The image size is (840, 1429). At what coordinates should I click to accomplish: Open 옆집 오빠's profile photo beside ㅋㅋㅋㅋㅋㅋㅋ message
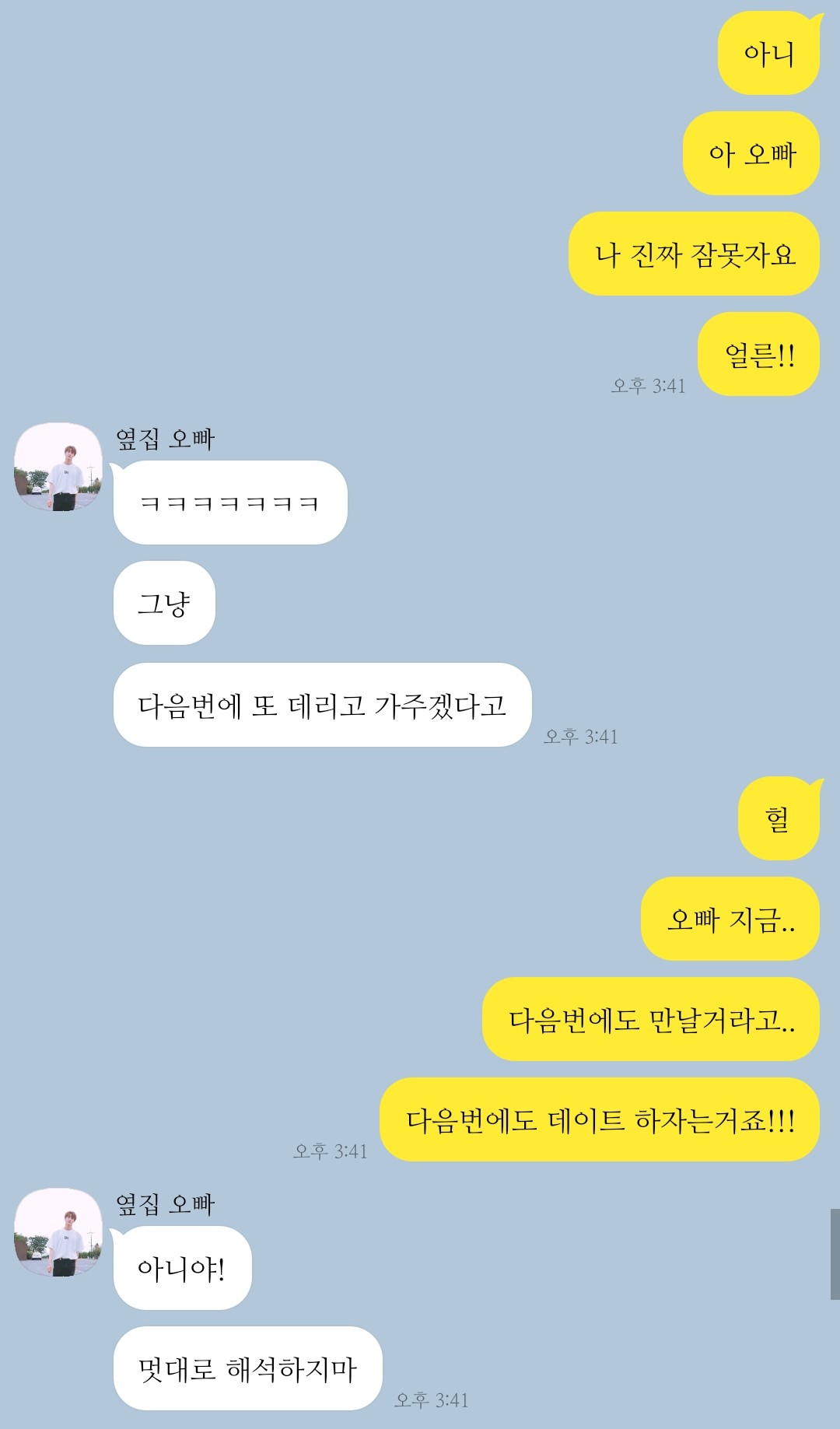pos(58,468)
